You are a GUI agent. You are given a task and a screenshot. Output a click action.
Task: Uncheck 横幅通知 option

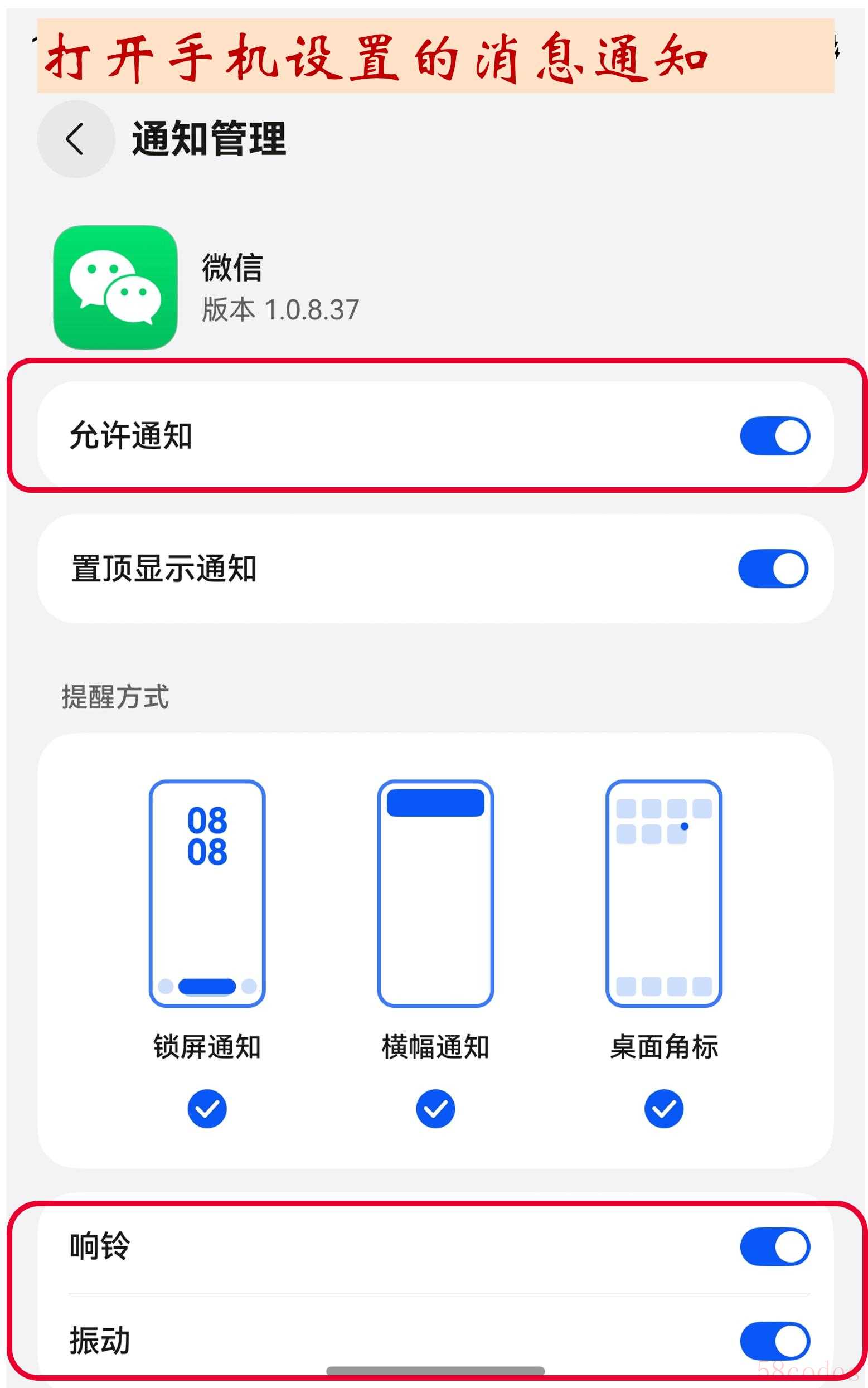(435, 1108)
